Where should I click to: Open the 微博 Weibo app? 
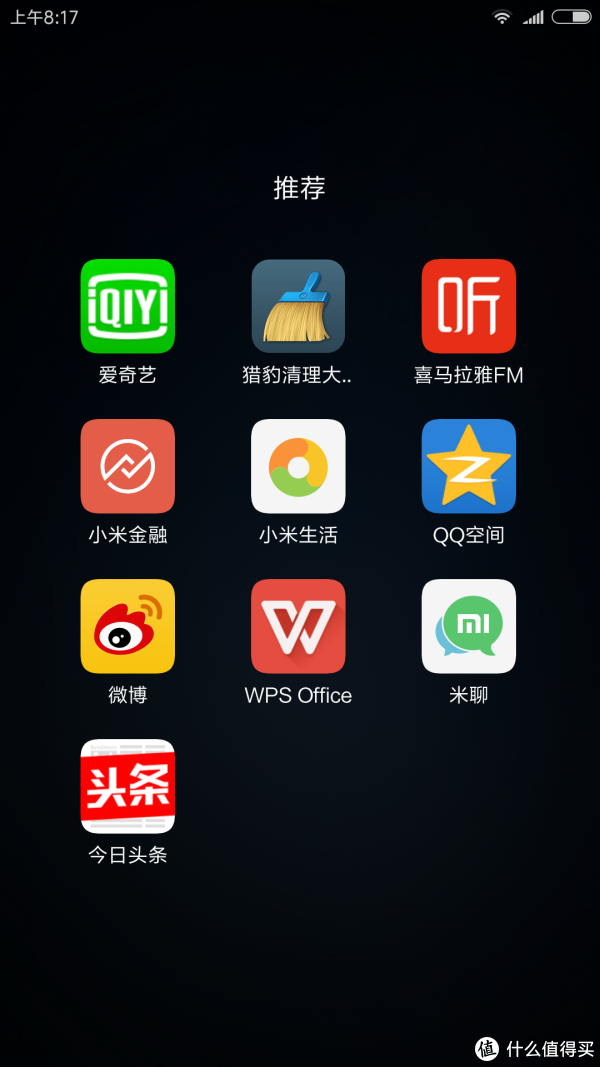[x=128, y=626]
